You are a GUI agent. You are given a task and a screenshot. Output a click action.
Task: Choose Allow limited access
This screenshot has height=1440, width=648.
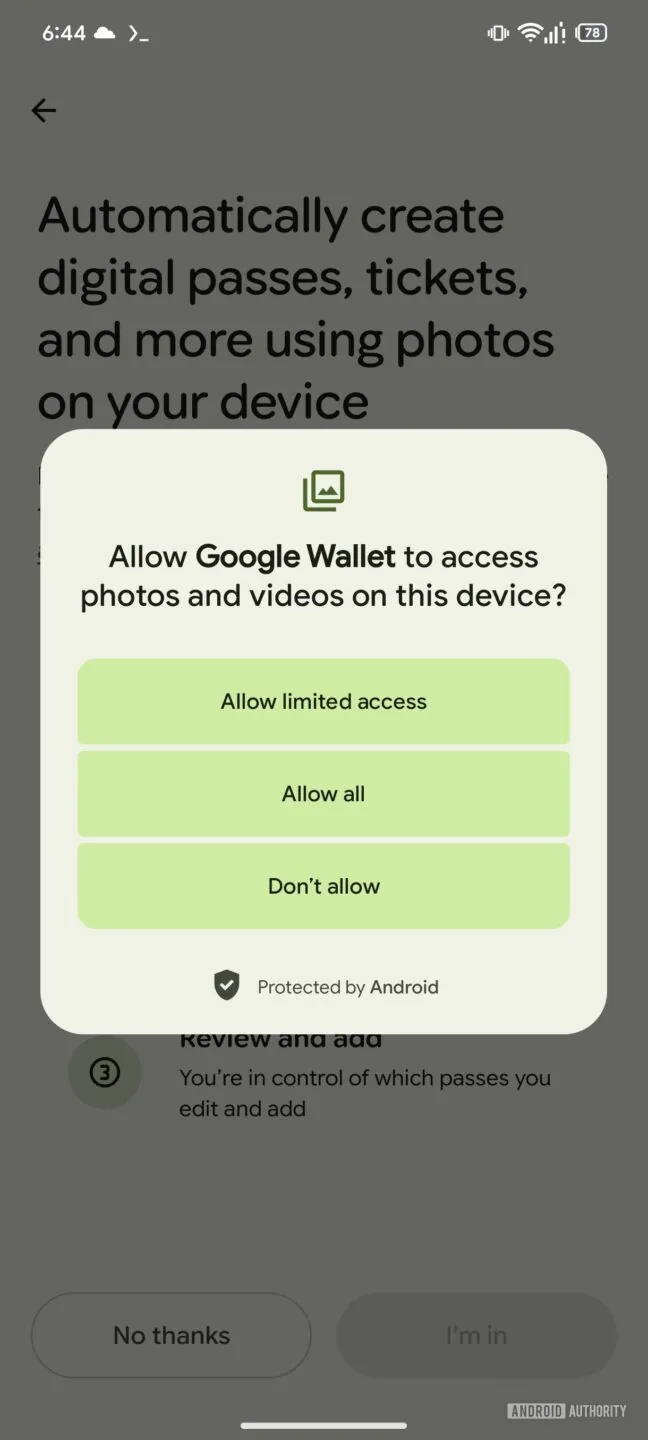pyautogui.click(x=323, y=701)
